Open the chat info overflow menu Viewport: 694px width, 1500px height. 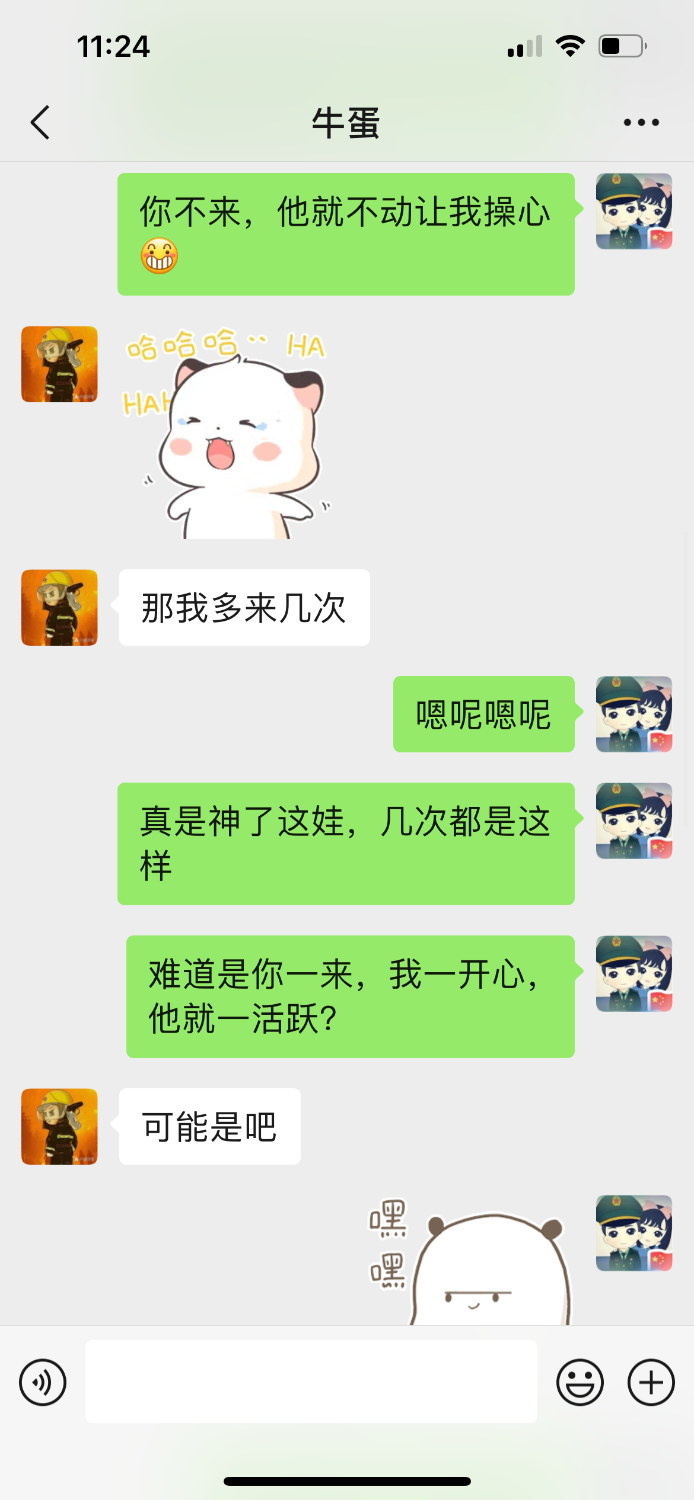(641, 123)
